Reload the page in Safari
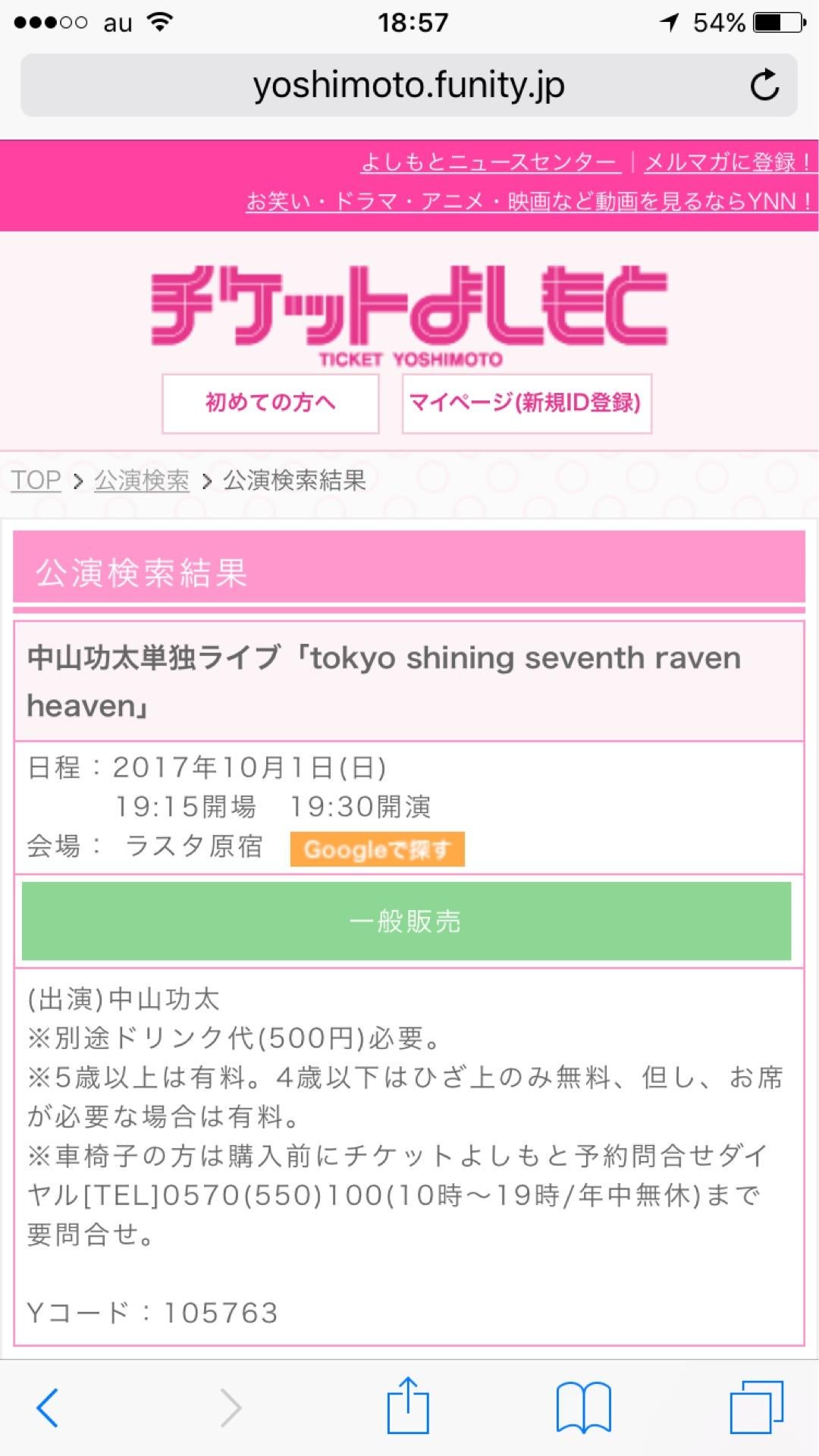Image resolution: width=819 pixels, height=1456 pixels. [764, 85]
